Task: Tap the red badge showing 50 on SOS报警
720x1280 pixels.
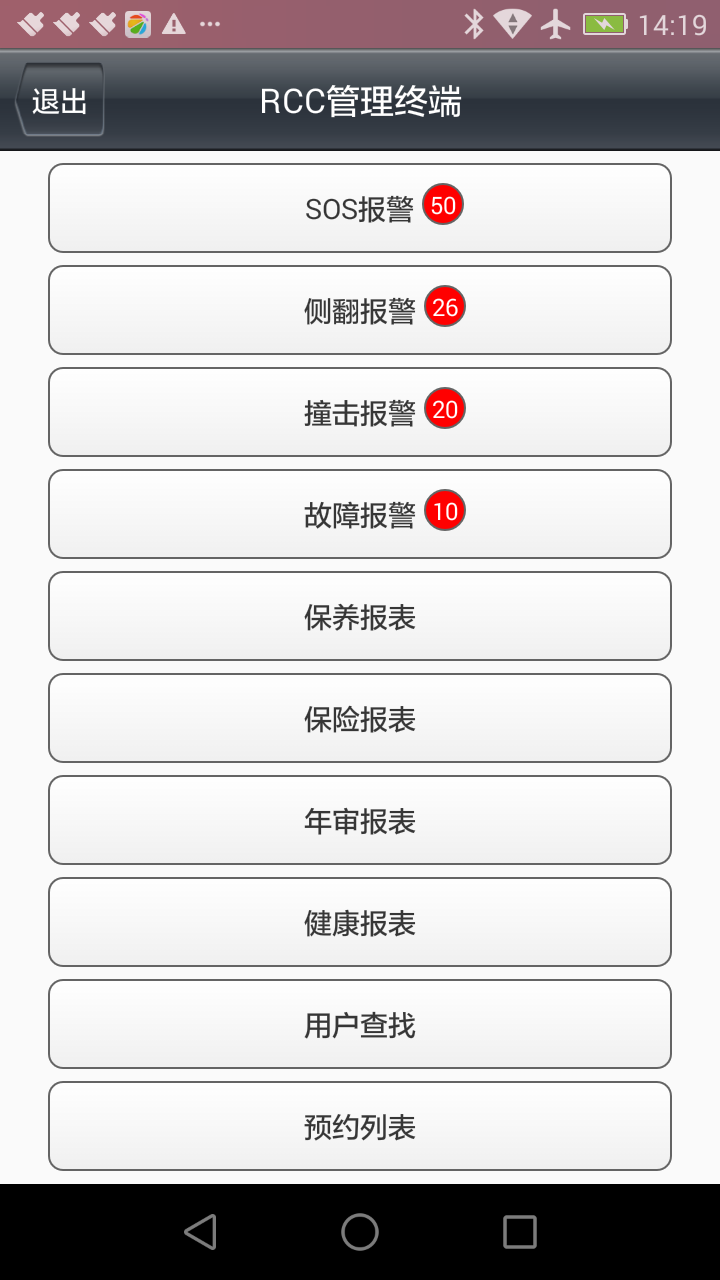Action: pyautogui.click(x=443, y=204)
